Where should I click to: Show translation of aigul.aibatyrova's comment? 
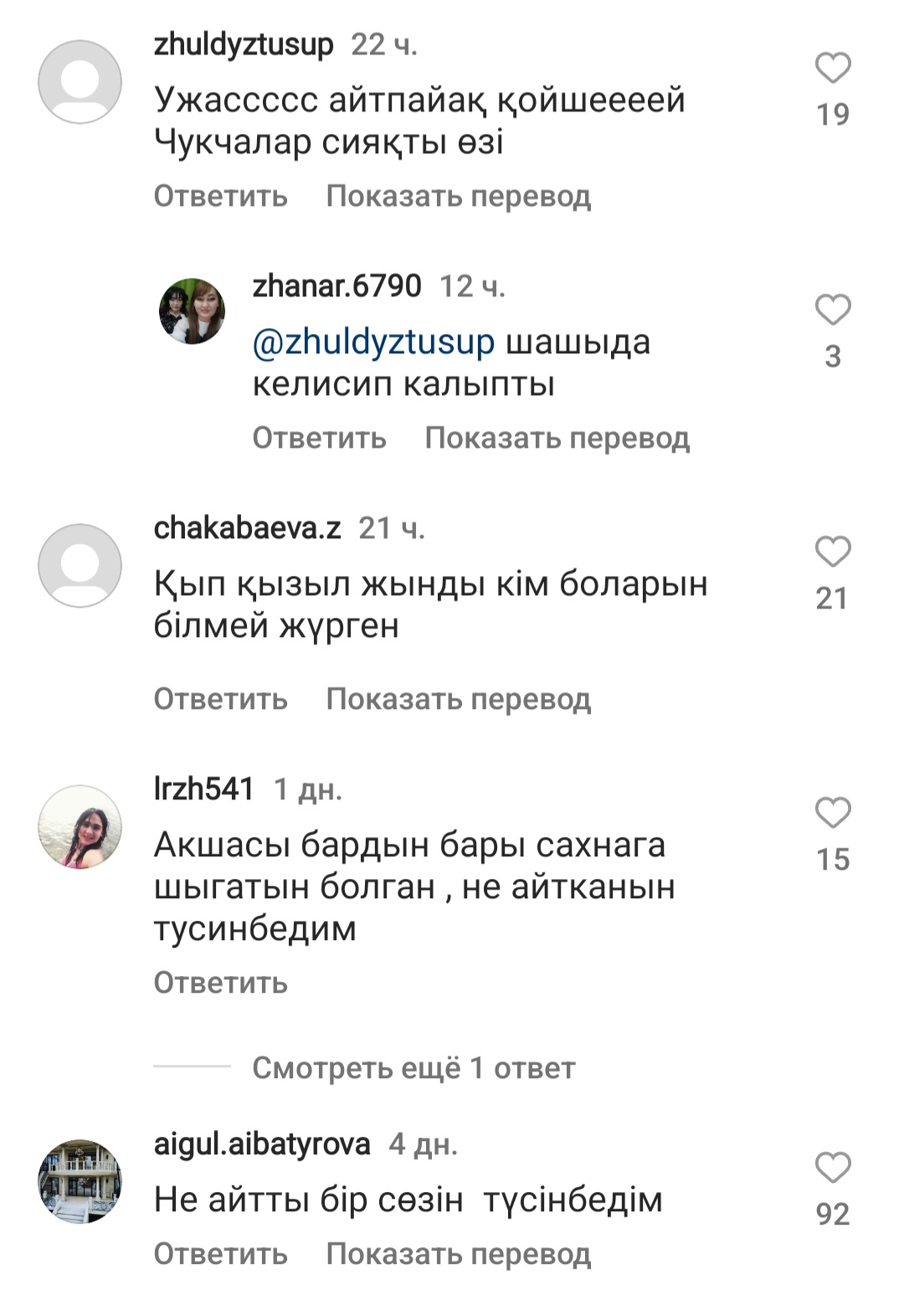click(458, 1254)
